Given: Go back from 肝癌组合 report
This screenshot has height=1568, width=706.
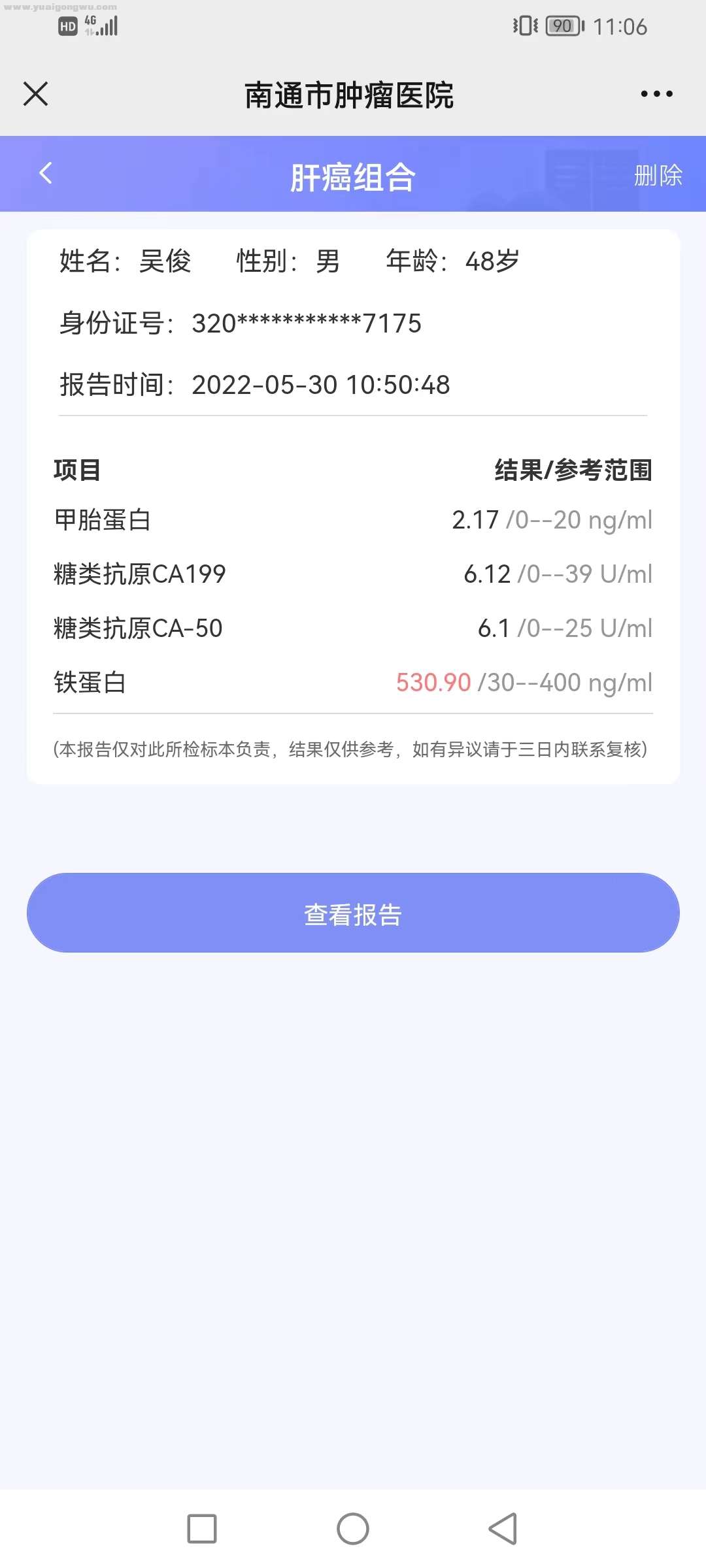Looking at the screenshot, I should point(46,174).
